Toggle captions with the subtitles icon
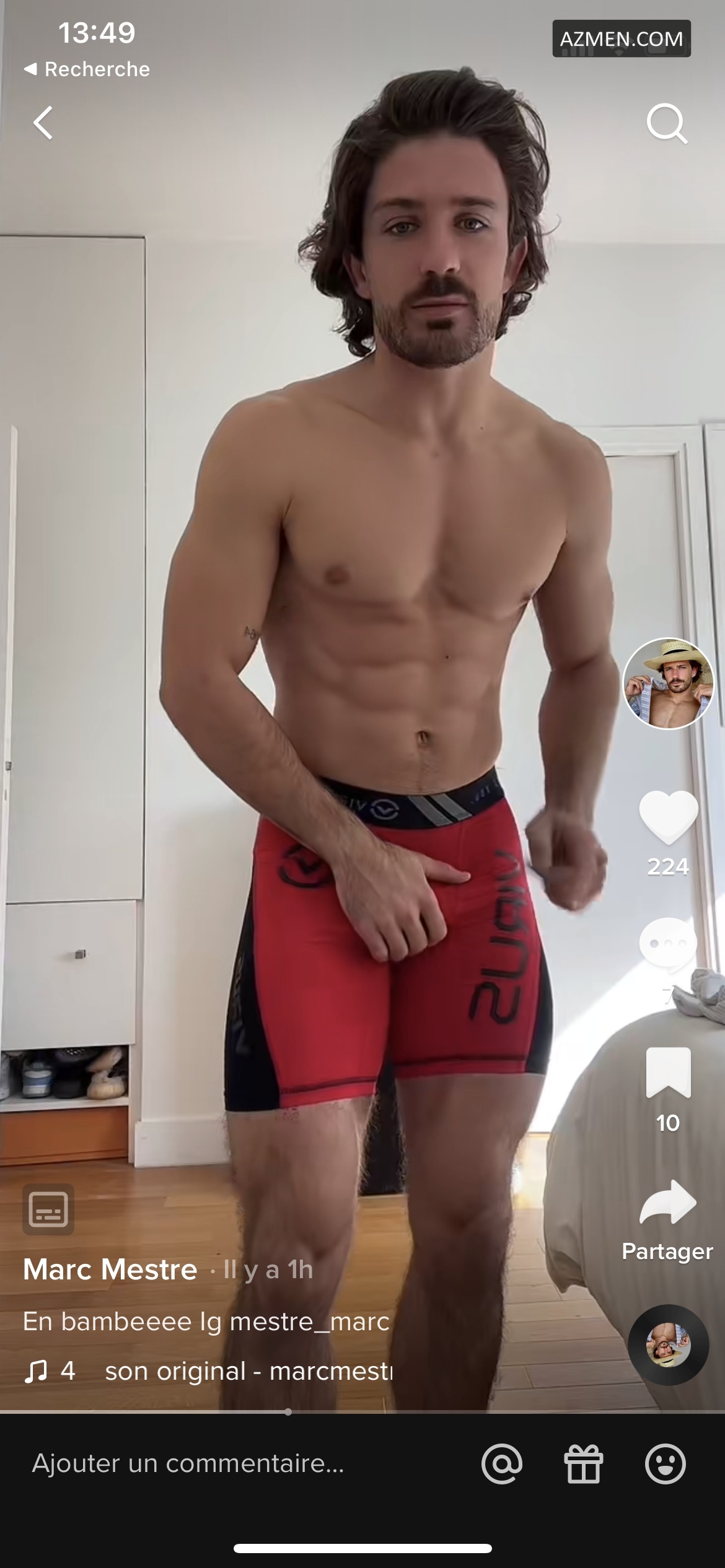 pyautogui.click(x=48, y=1209)
